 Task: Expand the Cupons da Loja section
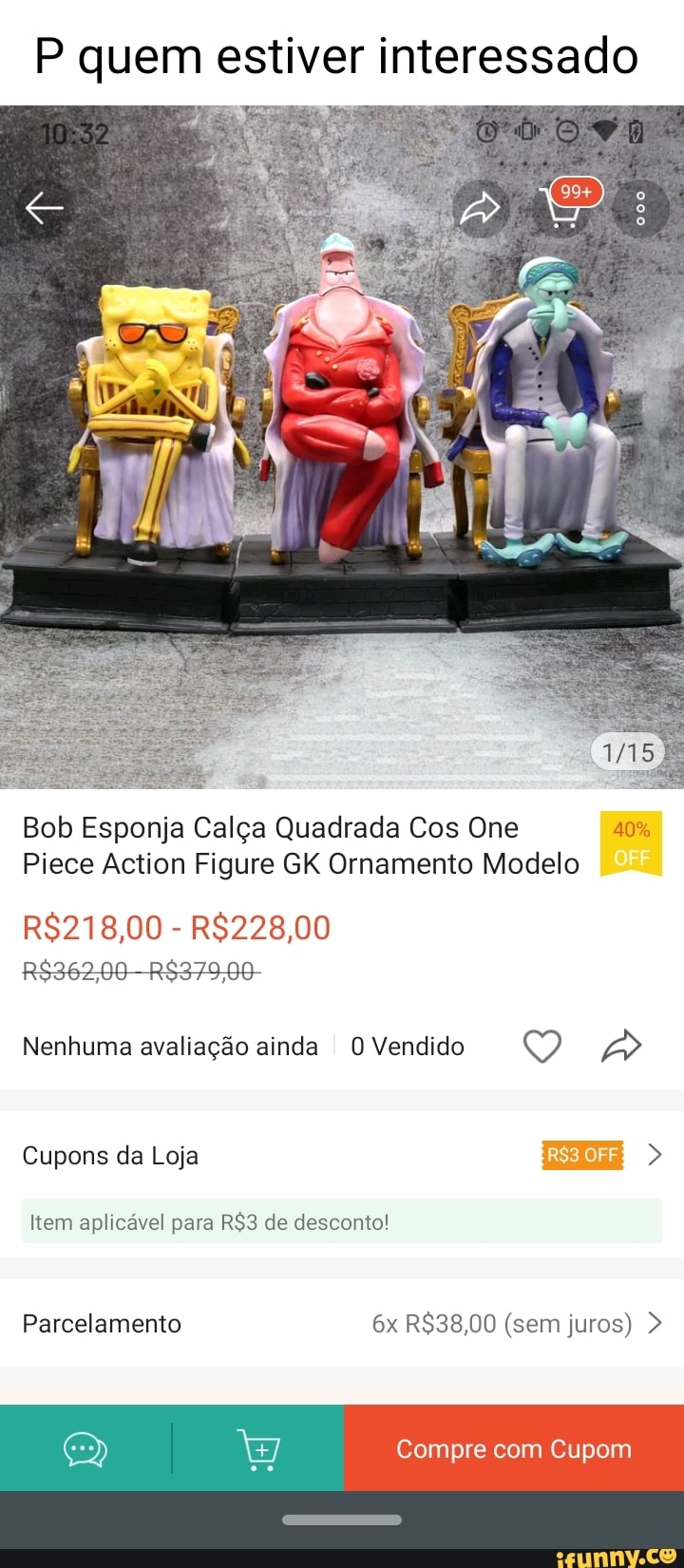point(655,1155)
